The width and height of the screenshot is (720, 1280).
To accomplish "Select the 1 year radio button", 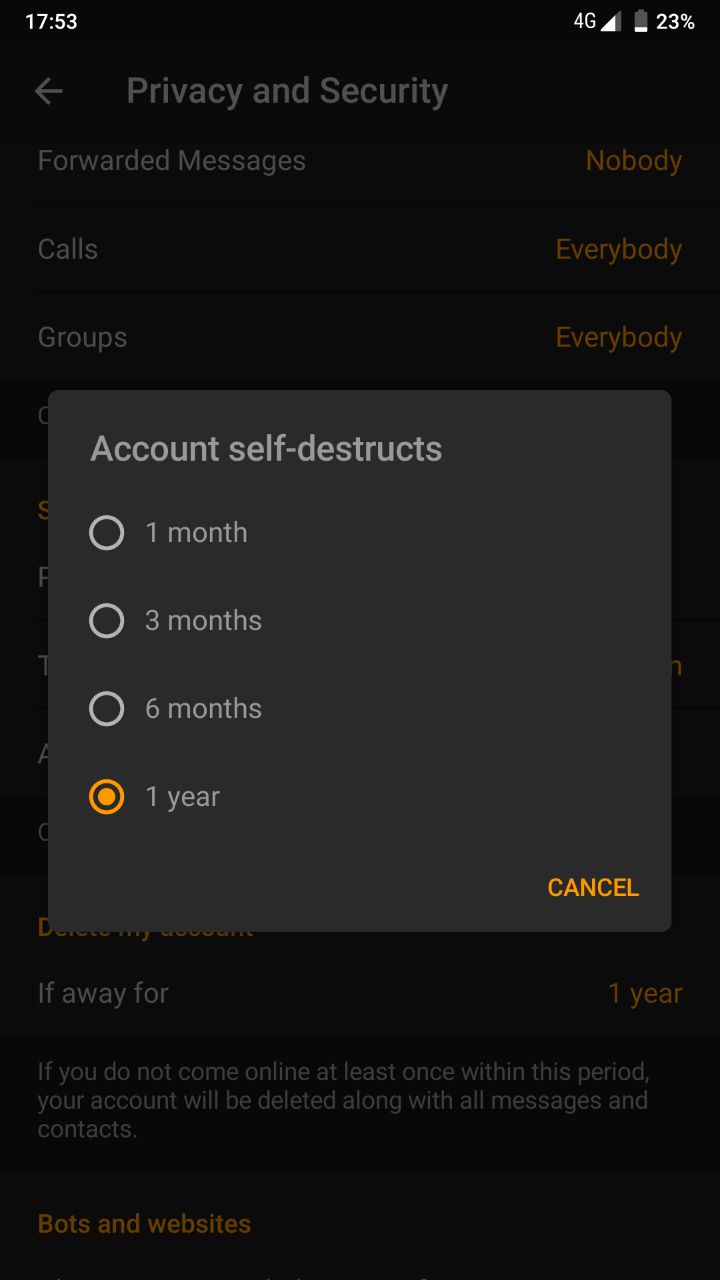I will (x=107, y=797).
